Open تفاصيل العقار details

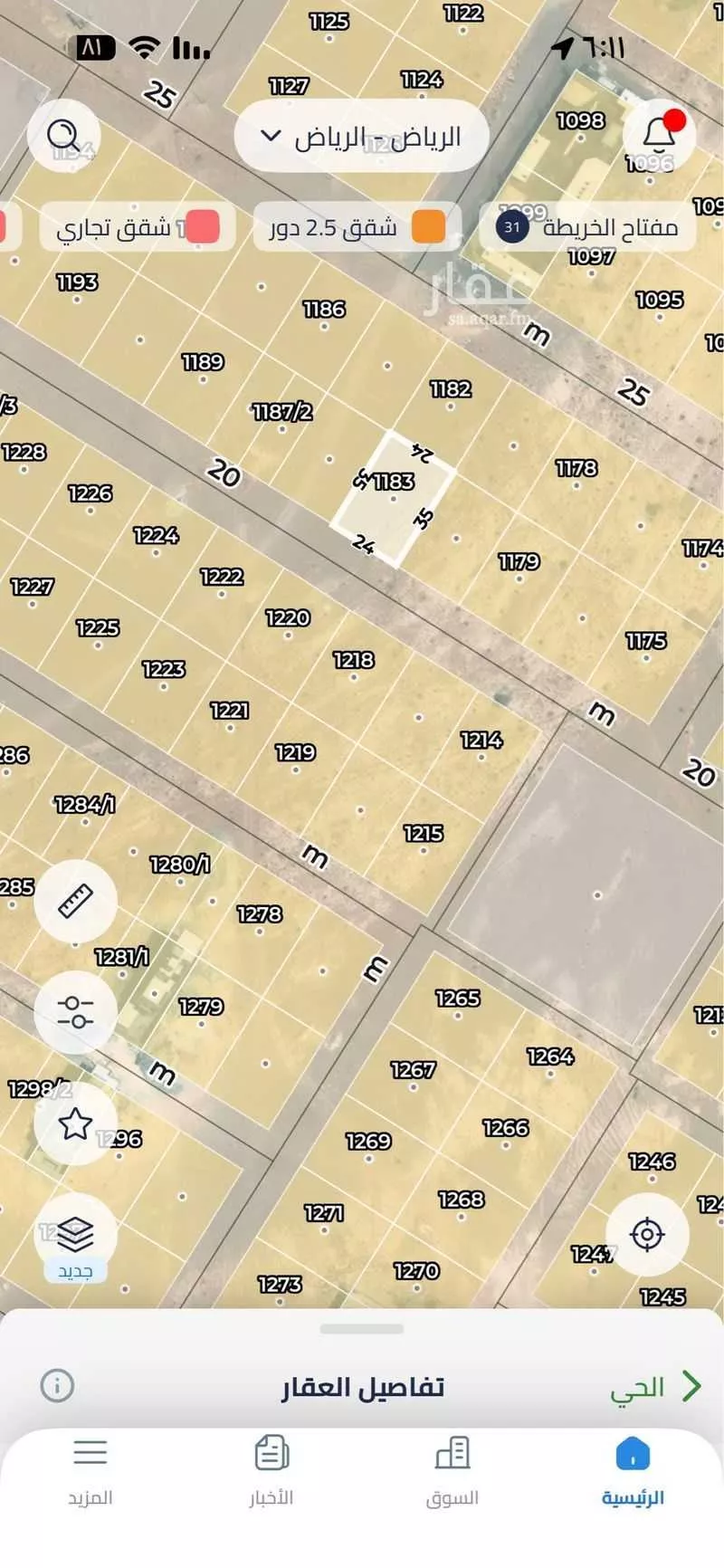coord(362,1387)
